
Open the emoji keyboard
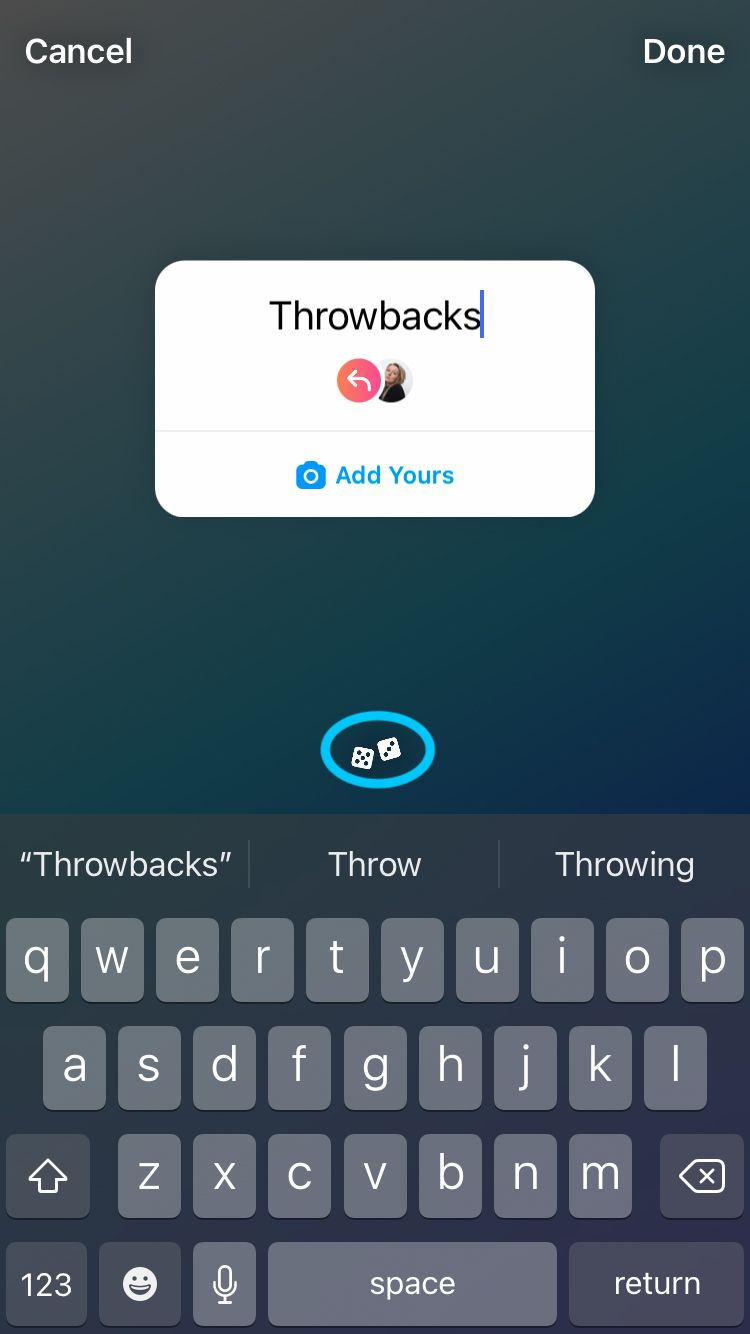(140, 1283)
